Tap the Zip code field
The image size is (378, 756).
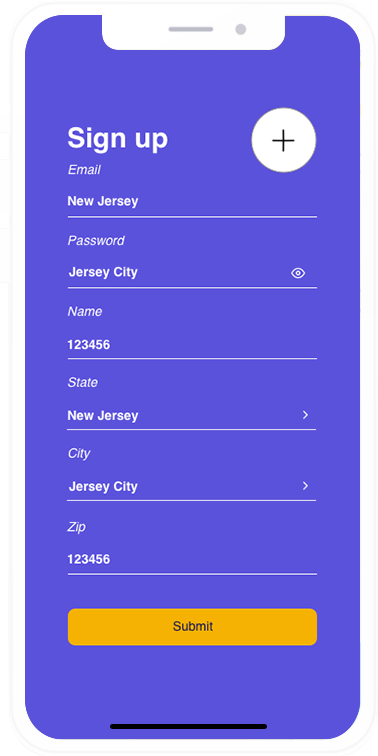[192, 559]
